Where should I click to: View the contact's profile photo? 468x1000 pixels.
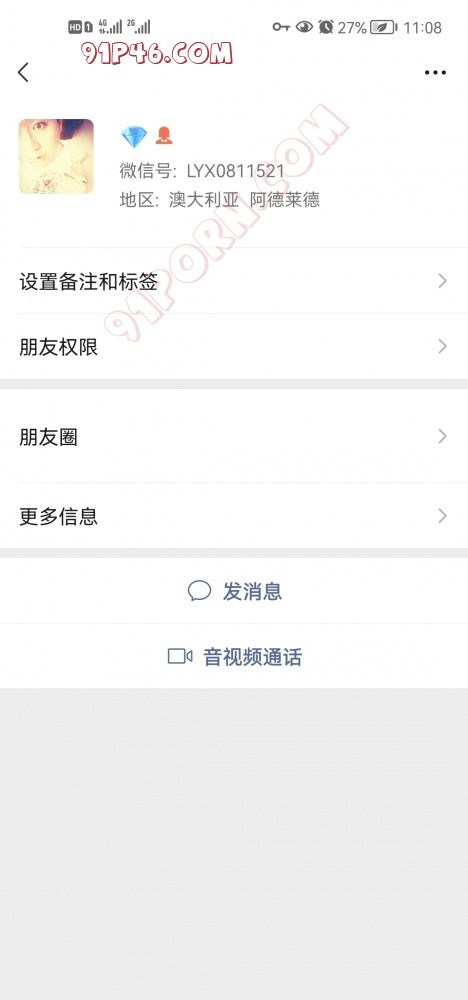[56, 156]
